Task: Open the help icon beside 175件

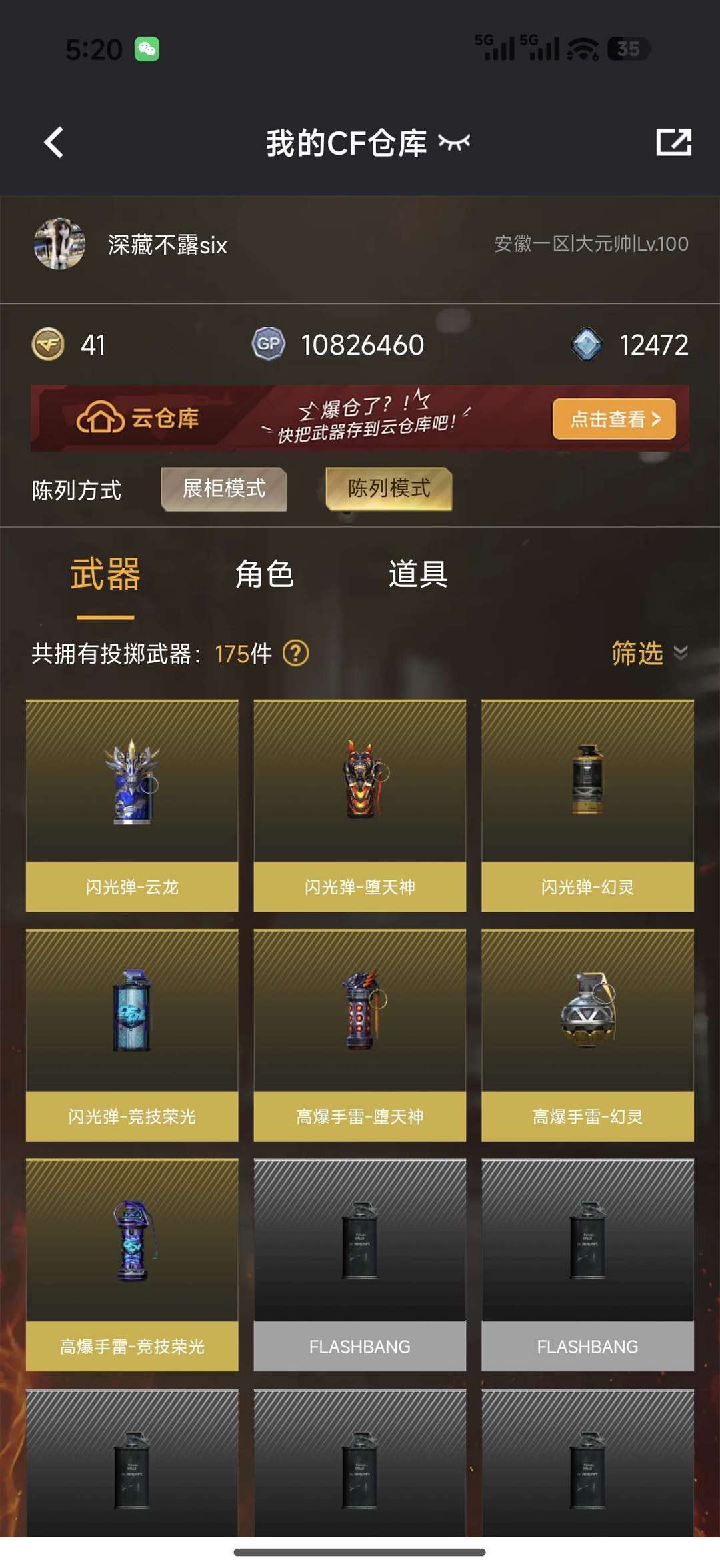Action: (x=296, y=653)
